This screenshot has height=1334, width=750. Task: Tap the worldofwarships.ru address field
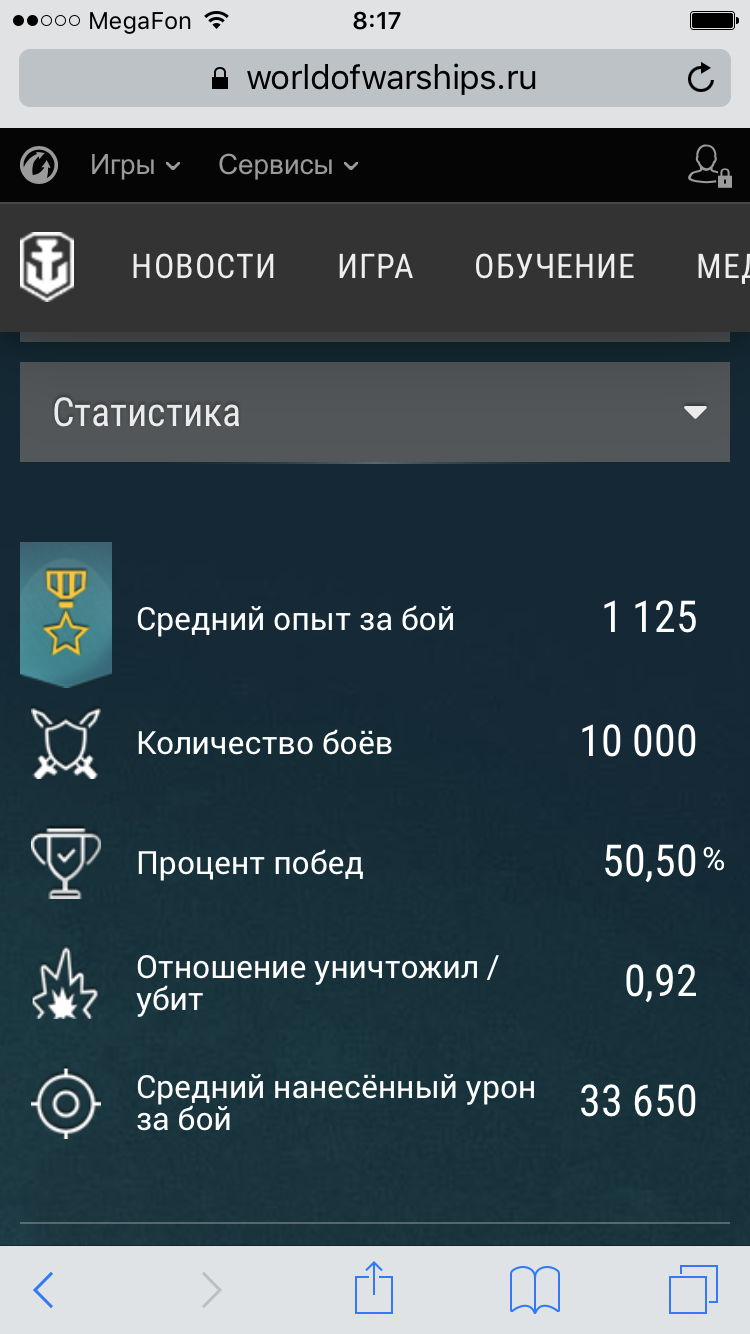pyautogui.click(x=375, y=78)
